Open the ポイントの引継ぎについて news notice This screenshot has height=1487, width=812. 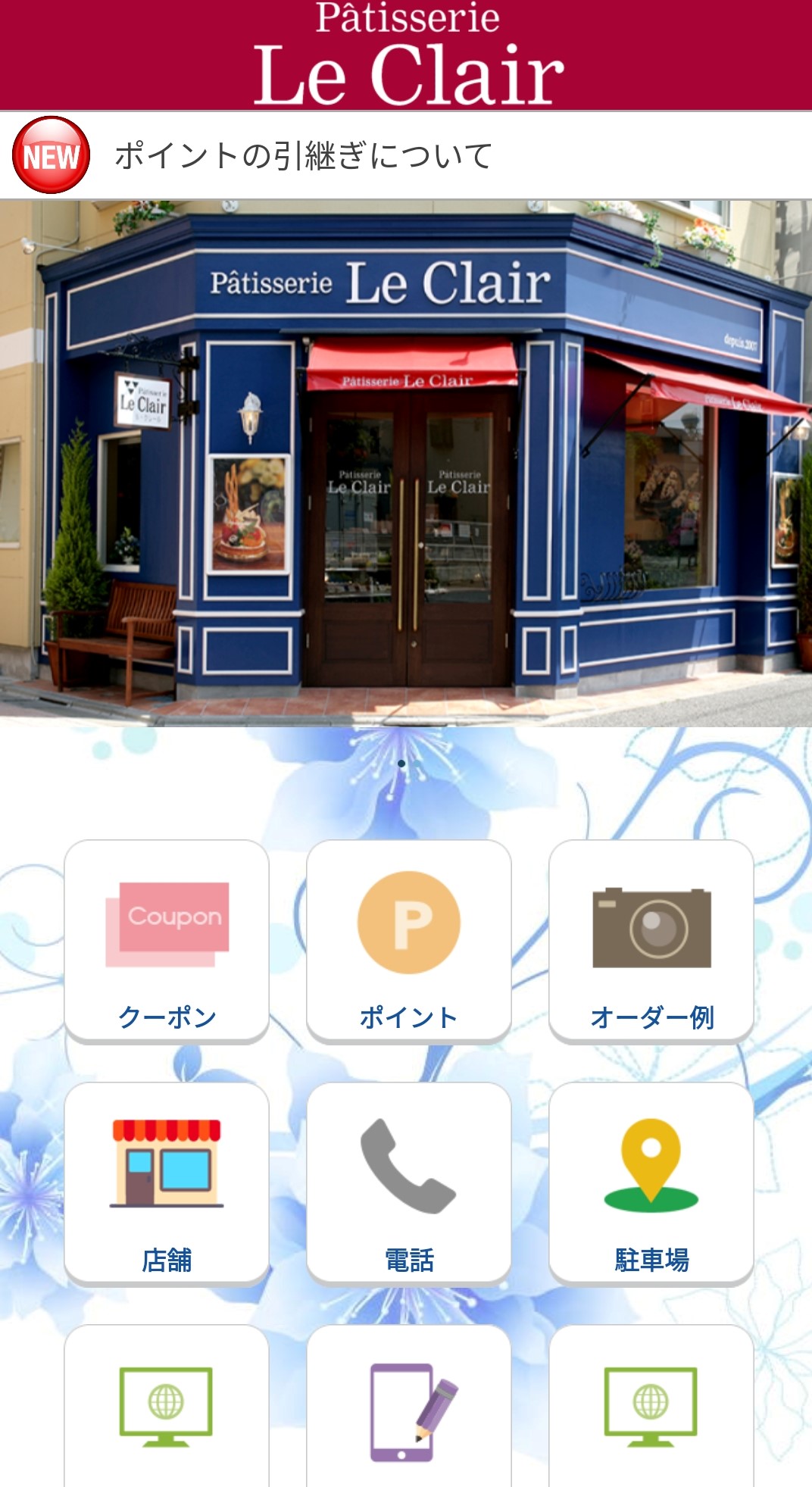coord(303,156)
